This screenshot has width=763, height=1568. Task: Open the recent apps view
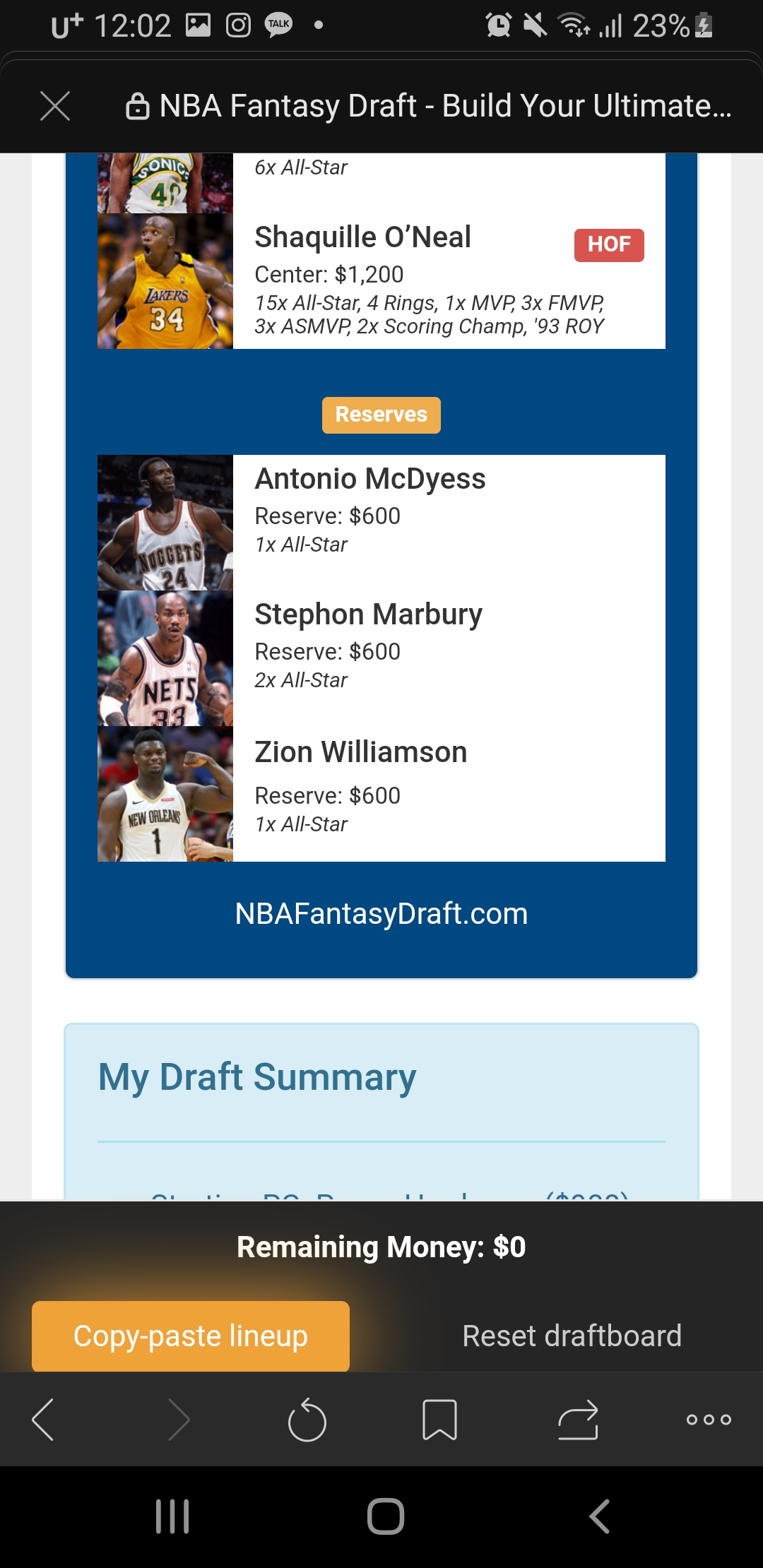pyautogui.click(x=172, y=1516)
